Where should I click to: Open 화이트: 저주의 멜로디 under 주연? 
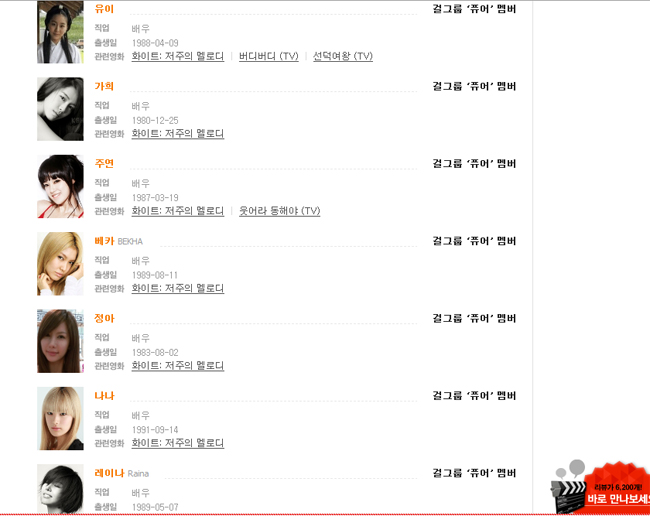coord(177,211)
